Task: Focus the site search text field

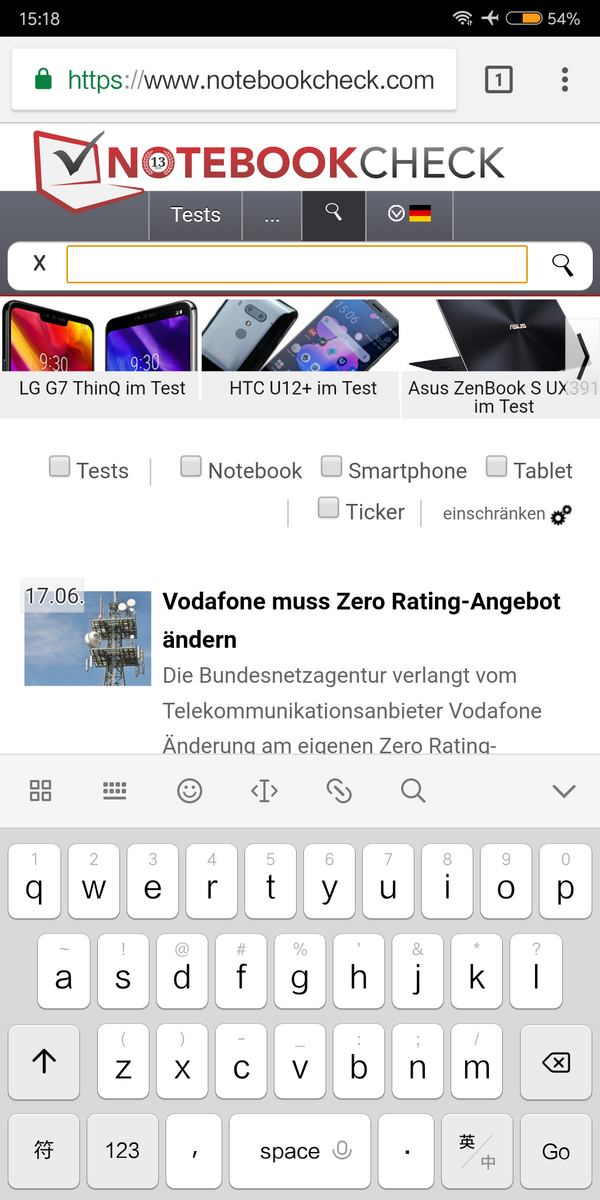Action: coord(296,265)
